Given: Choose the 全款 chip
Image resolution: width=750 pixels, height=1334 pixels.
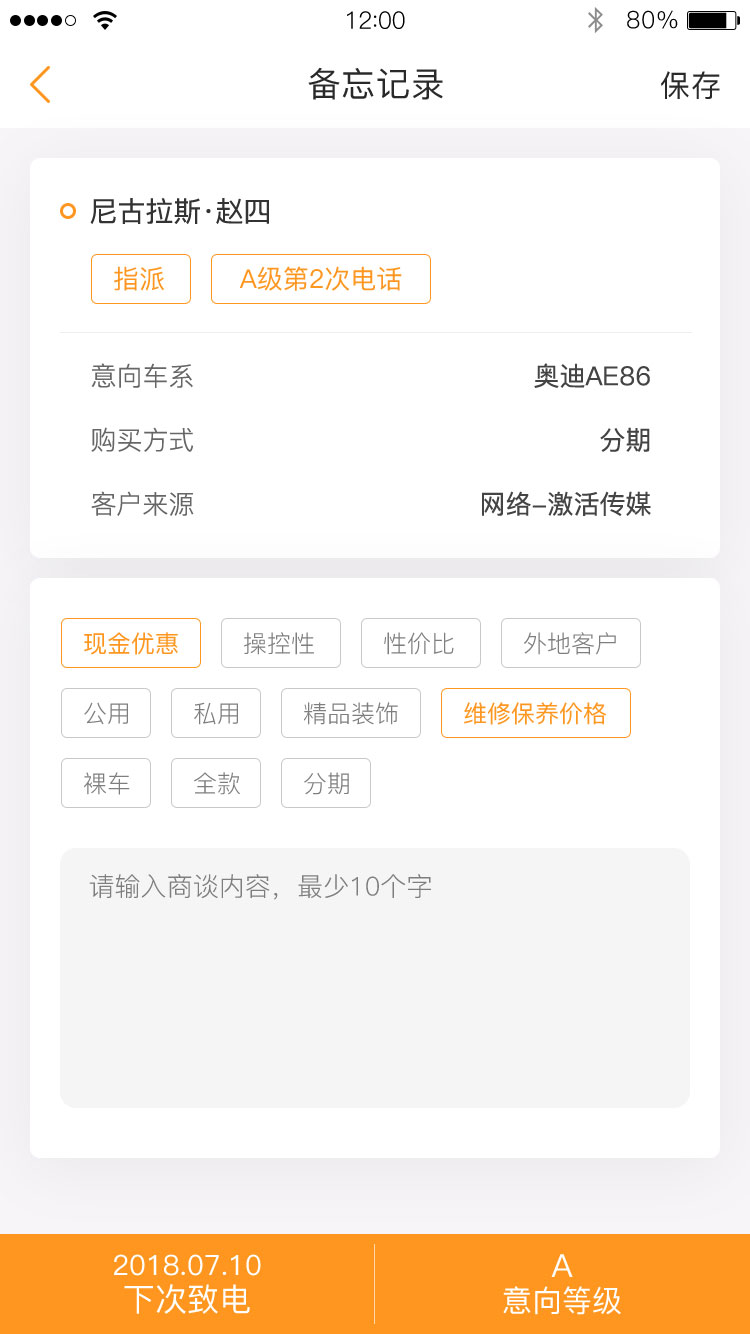Looking at the screenshot, I should click(216, 783).
